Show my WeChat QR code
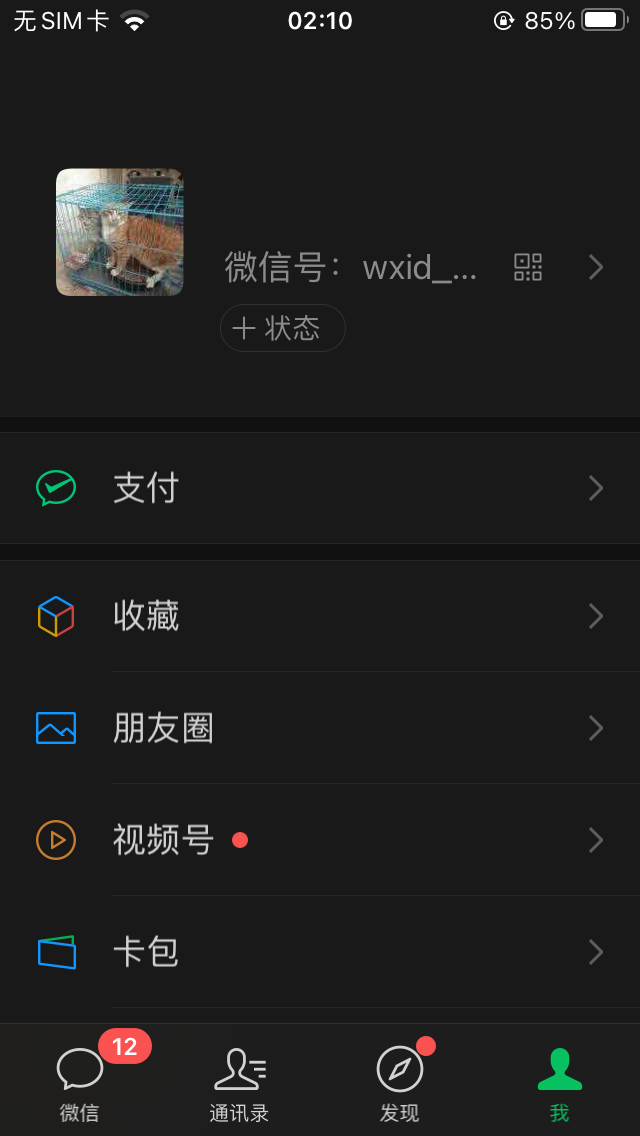Image resolution: width=640 pixels, height=1136 pixels. pyautogui.click(x=528, y=267)
